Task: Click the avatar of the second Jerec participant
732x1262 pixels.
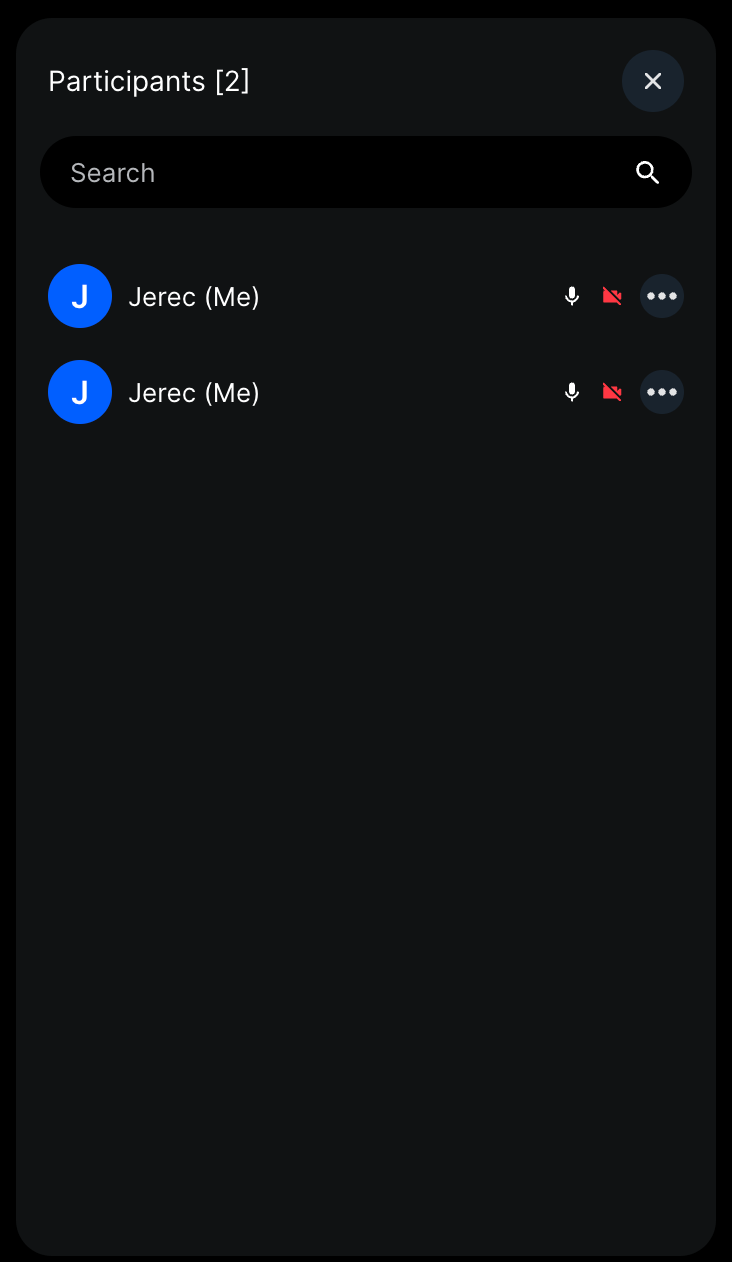Action: (x=80, y=392)
